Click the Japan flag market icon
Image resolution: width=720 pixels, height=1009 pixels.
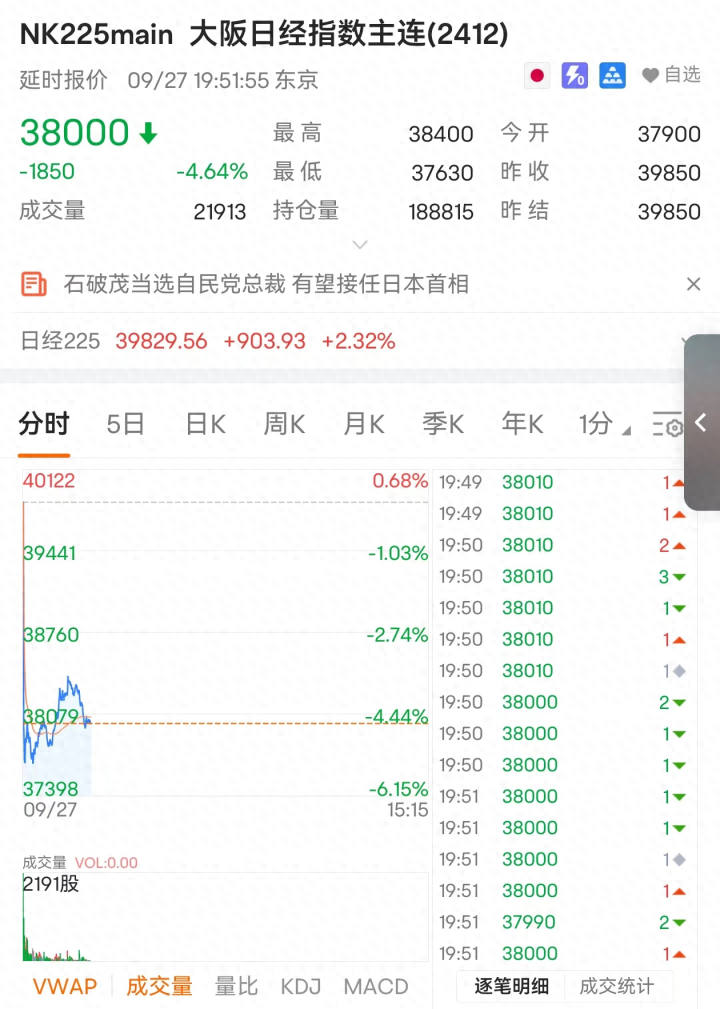point(537,75)
